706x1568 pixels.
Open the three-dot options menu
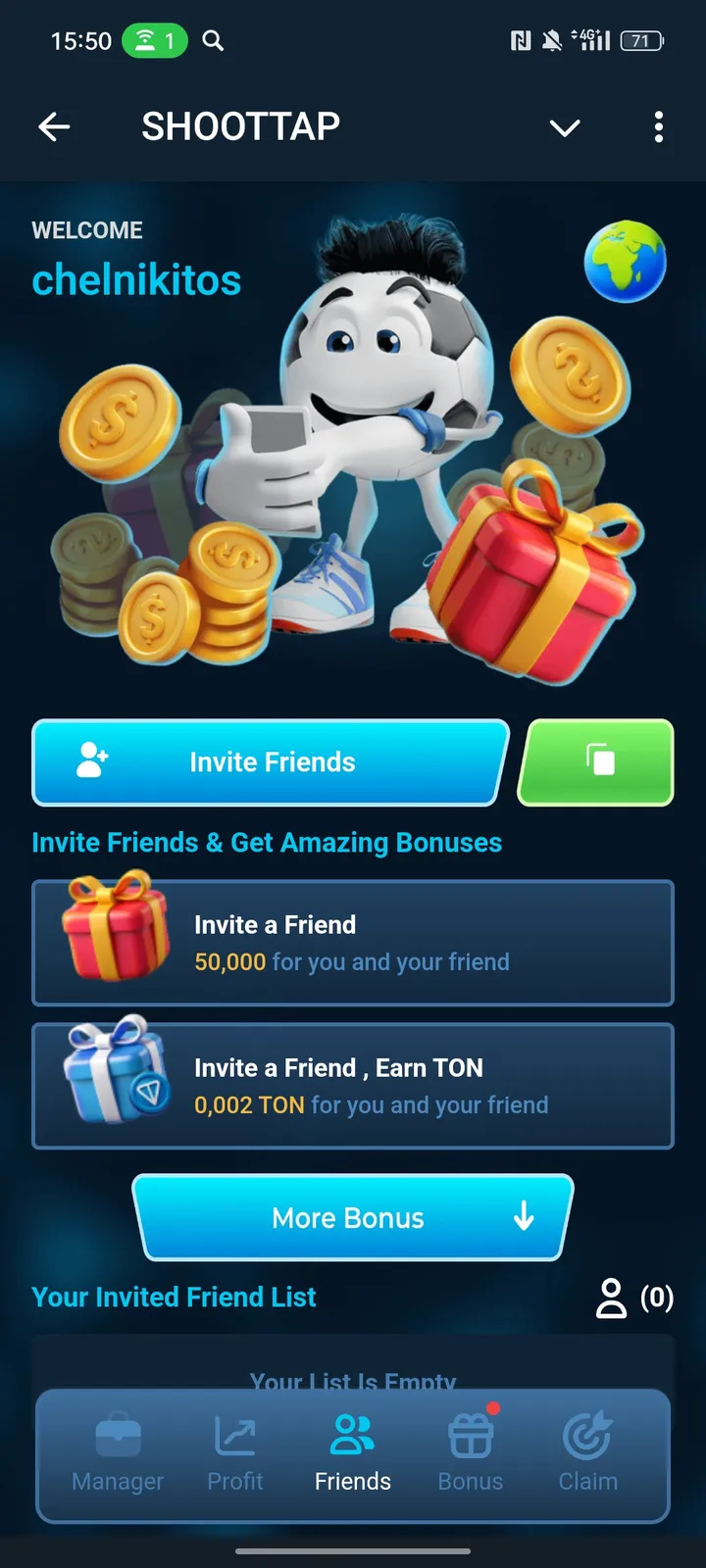[x=658, y=127]
